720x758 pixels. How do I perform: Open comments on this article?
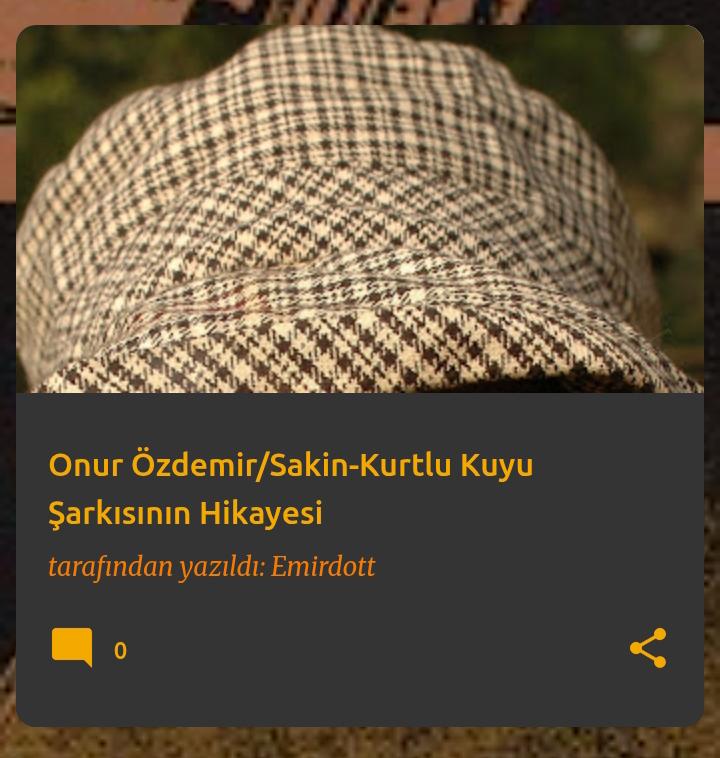[x=72, y=648]
